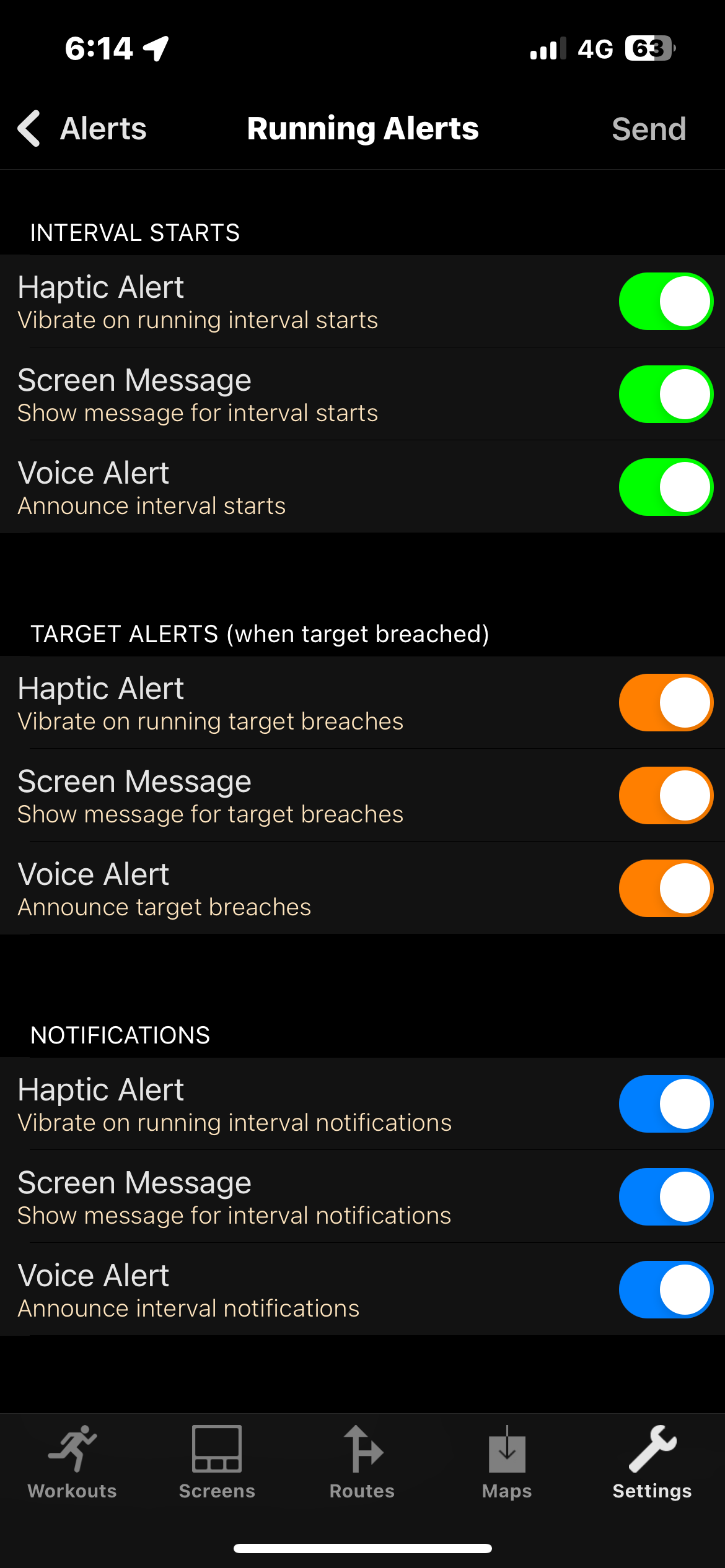Toggle Voice Alert for interval notifications
725x1568 pixels.
(666, 1290)
